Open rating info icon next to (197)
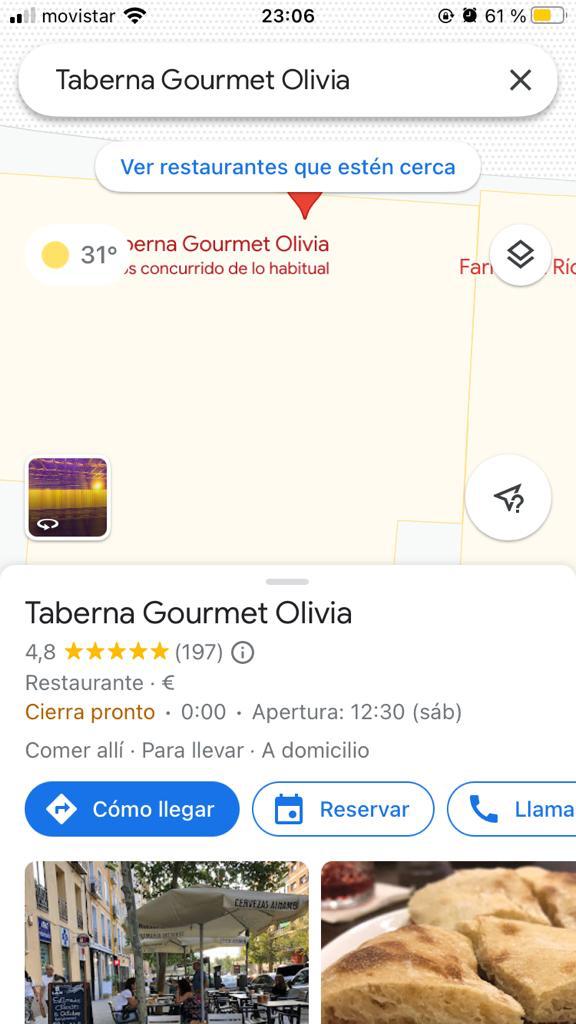This screenshot has width=576, height=1024. [243, 652]
